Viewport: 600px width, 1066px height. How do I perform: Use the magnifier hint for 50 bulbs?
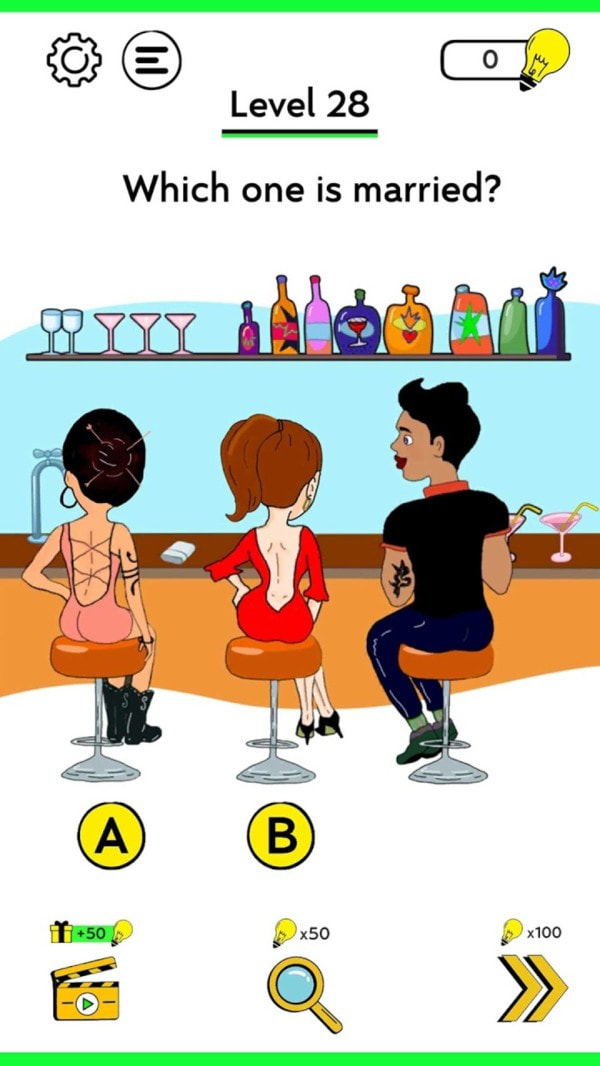[x=303, y=992]
